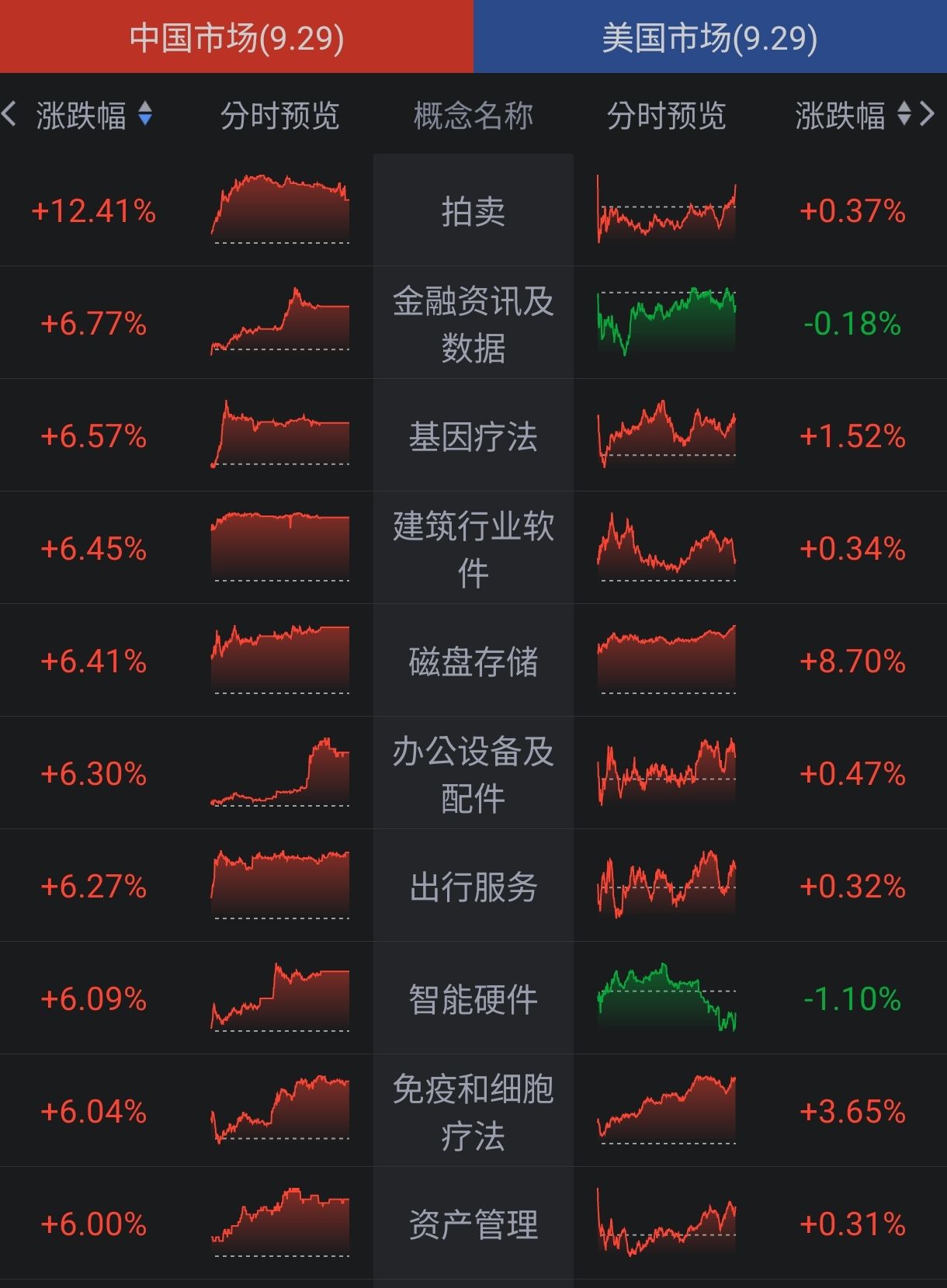
Task: Open the 金融资讯及数据 concept row
Action: (473, 323)
